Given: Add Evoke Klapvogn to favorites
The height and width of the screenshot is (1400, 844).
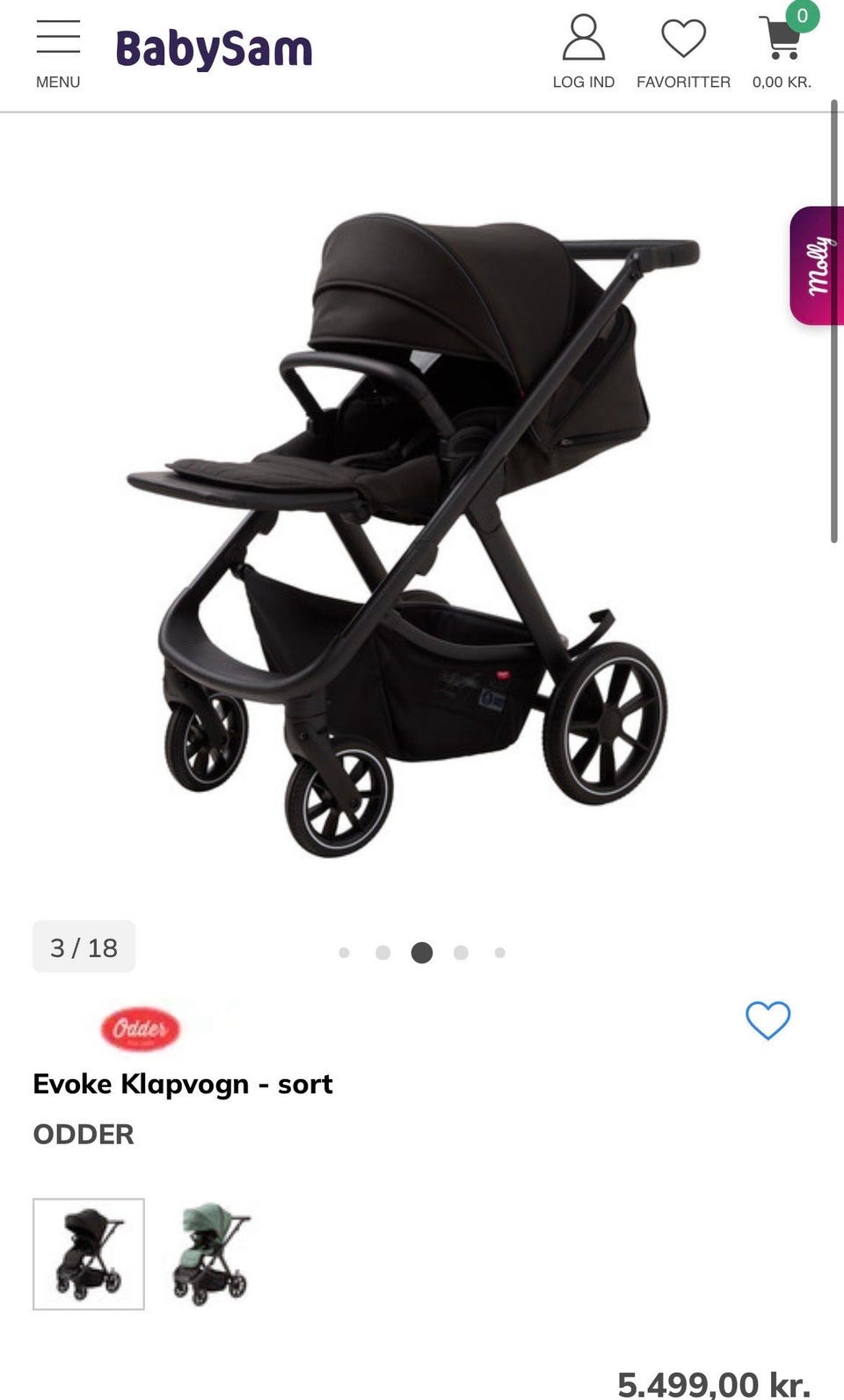Looking at the screenshot, I should [768, 1020].
